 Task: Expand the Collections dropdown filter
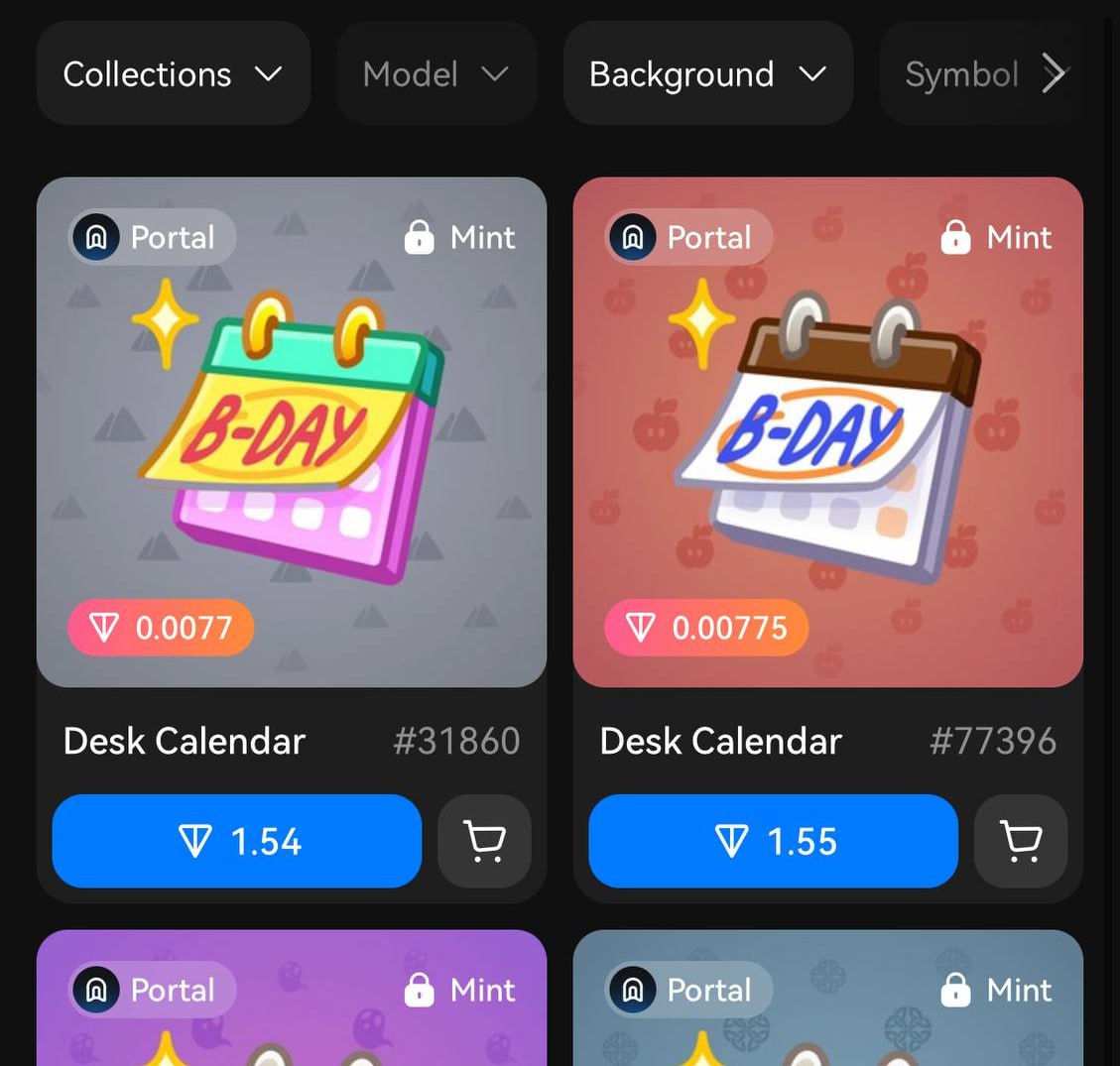pos(173,74)
